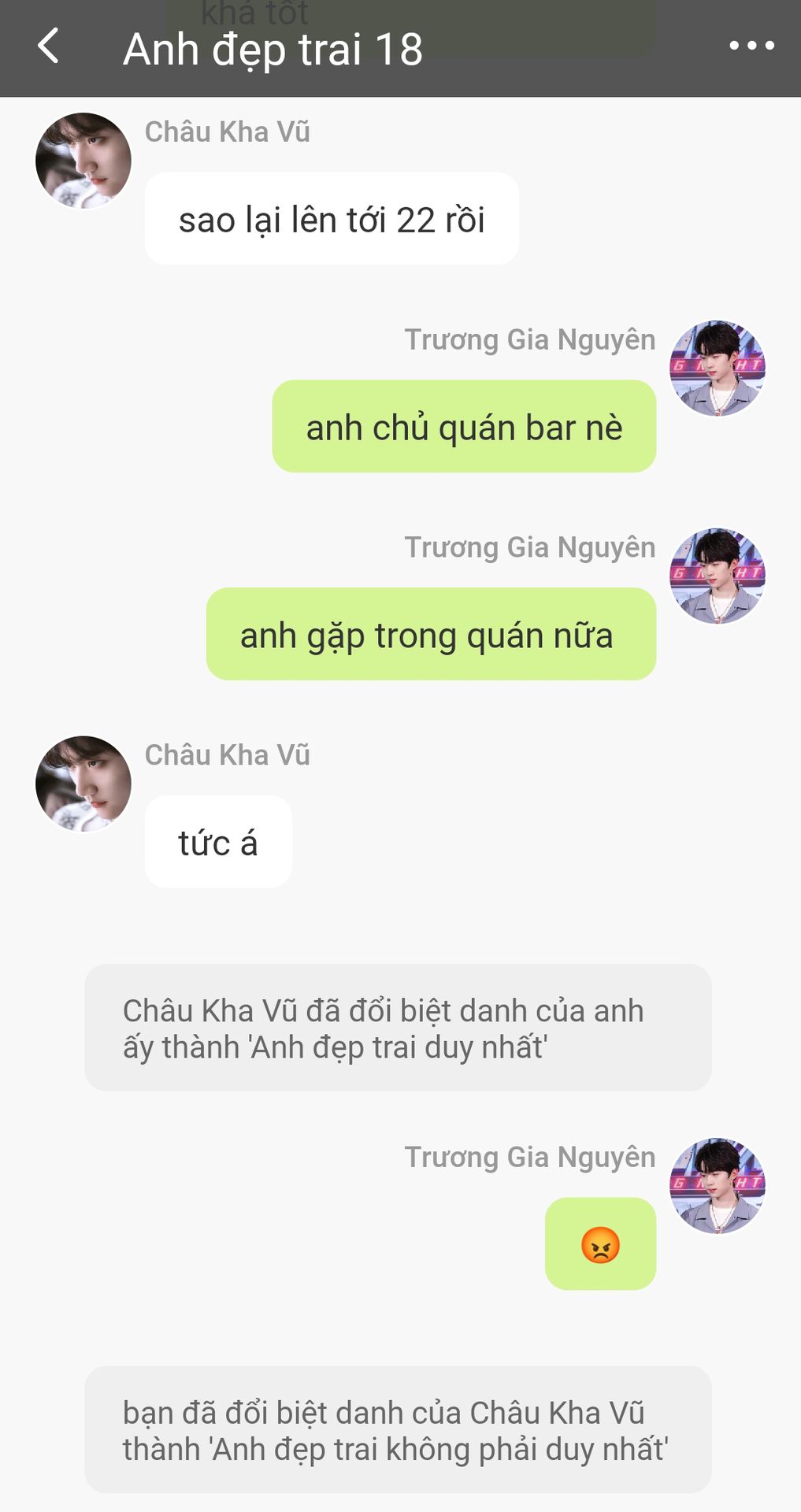801x1512 pixels.
Task: View Trương Gia Nguyên's profile beside 'anh gặp trong quán nữa'
Action: 718,576
